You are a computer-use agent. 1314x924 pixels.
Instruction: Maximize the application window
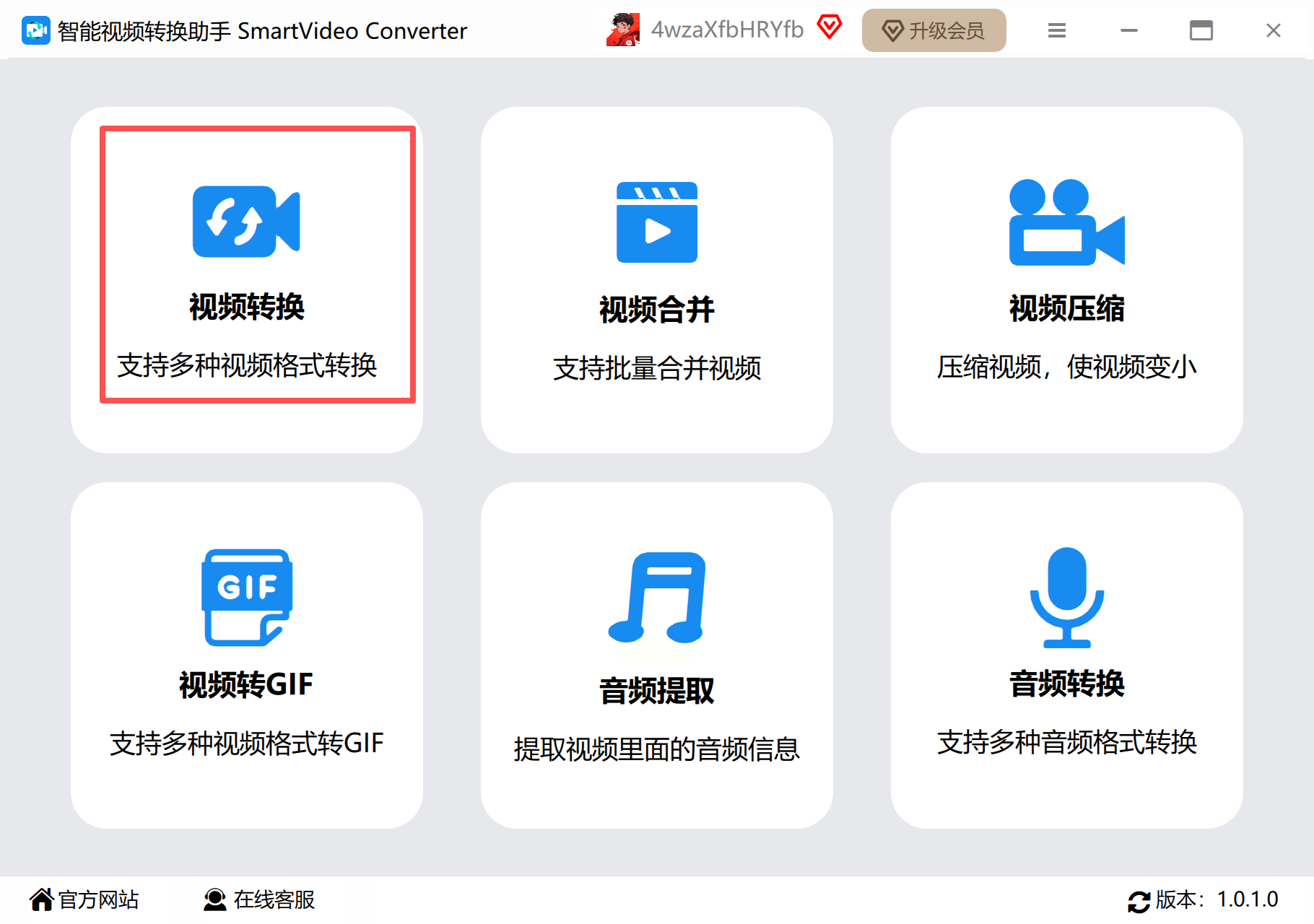pos(1201,30)
